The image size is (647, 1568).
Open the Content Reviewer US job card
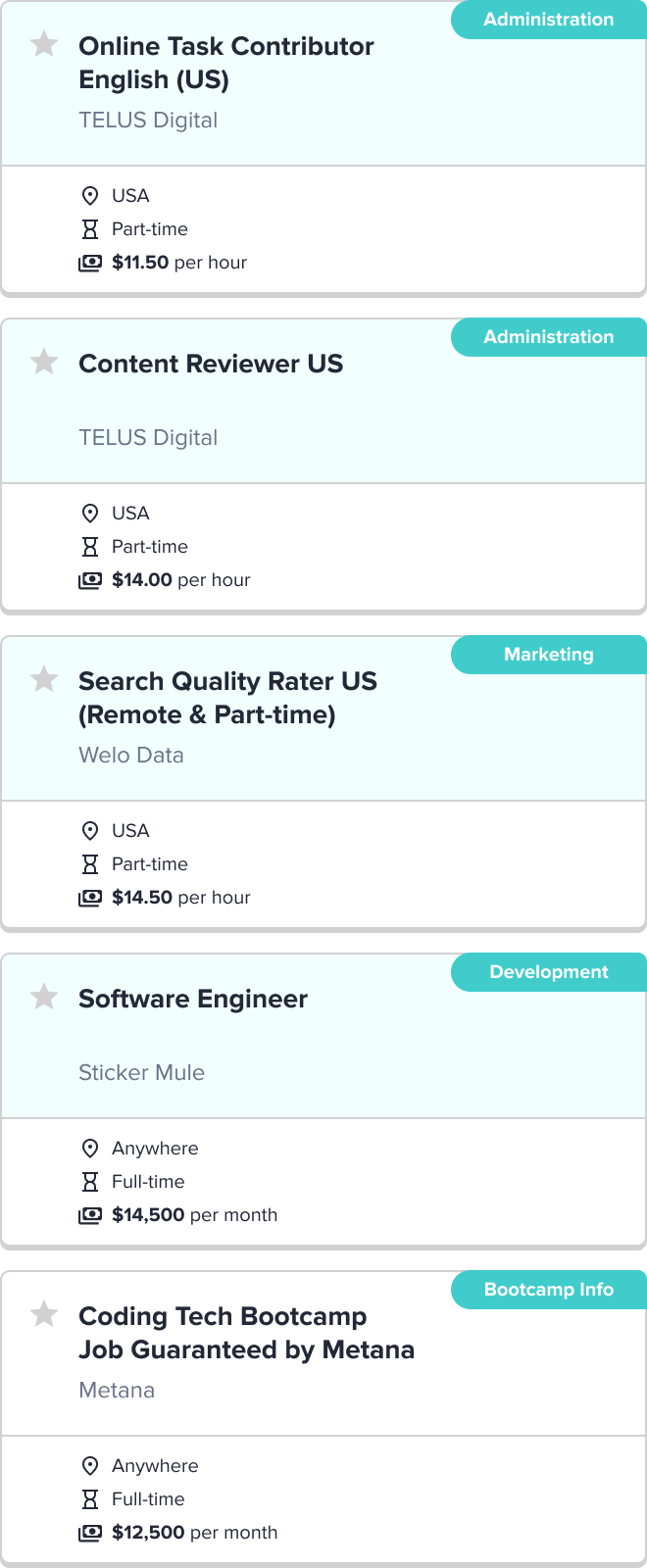211,364
